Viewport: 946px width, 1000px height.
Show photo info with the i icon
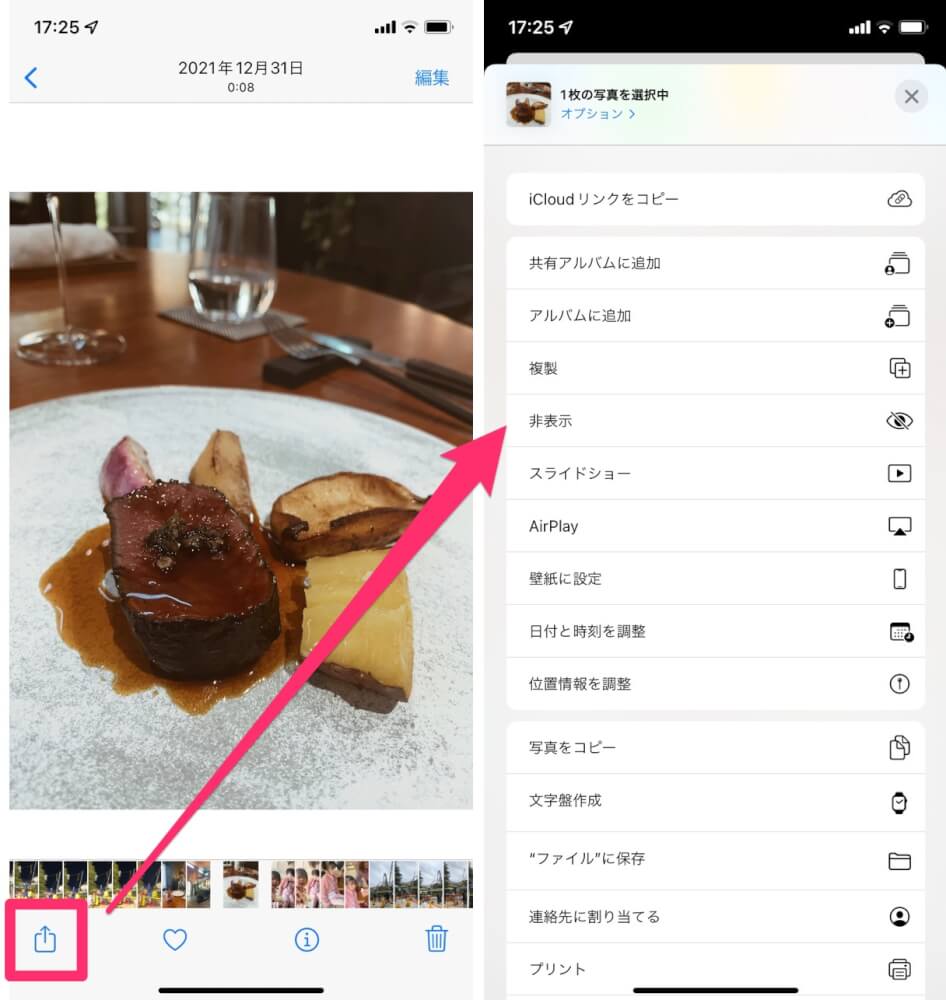[307, 939]
